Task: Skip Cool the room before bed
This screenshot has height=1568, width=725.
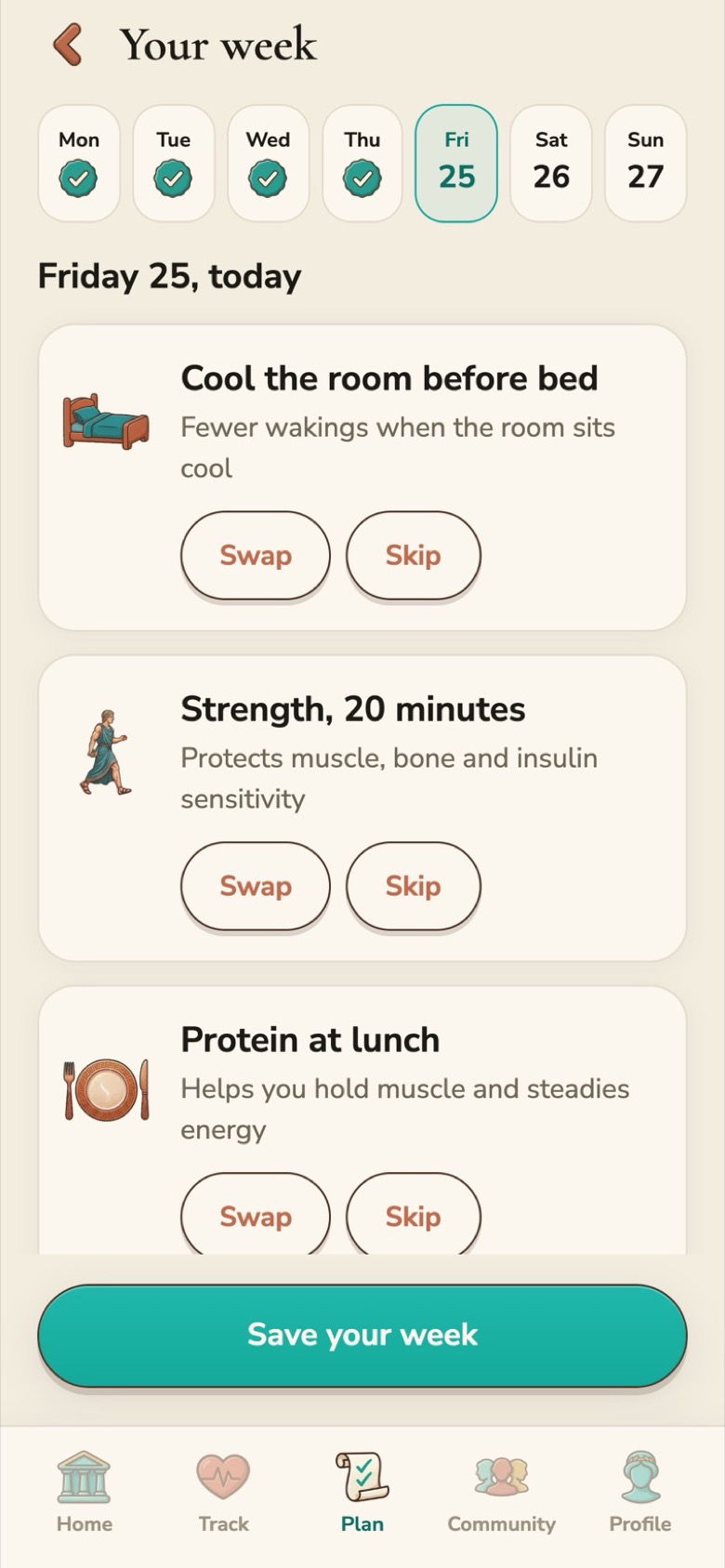Action: 414,555
